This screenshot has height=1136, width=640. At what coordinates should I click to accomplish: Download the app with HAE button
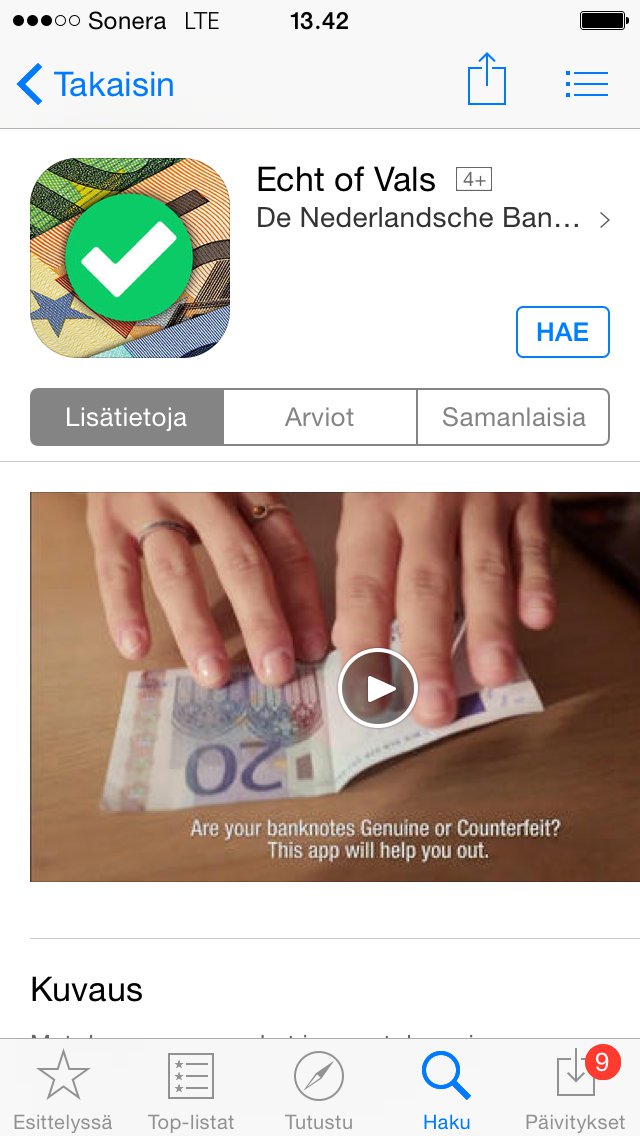(562, 332)
